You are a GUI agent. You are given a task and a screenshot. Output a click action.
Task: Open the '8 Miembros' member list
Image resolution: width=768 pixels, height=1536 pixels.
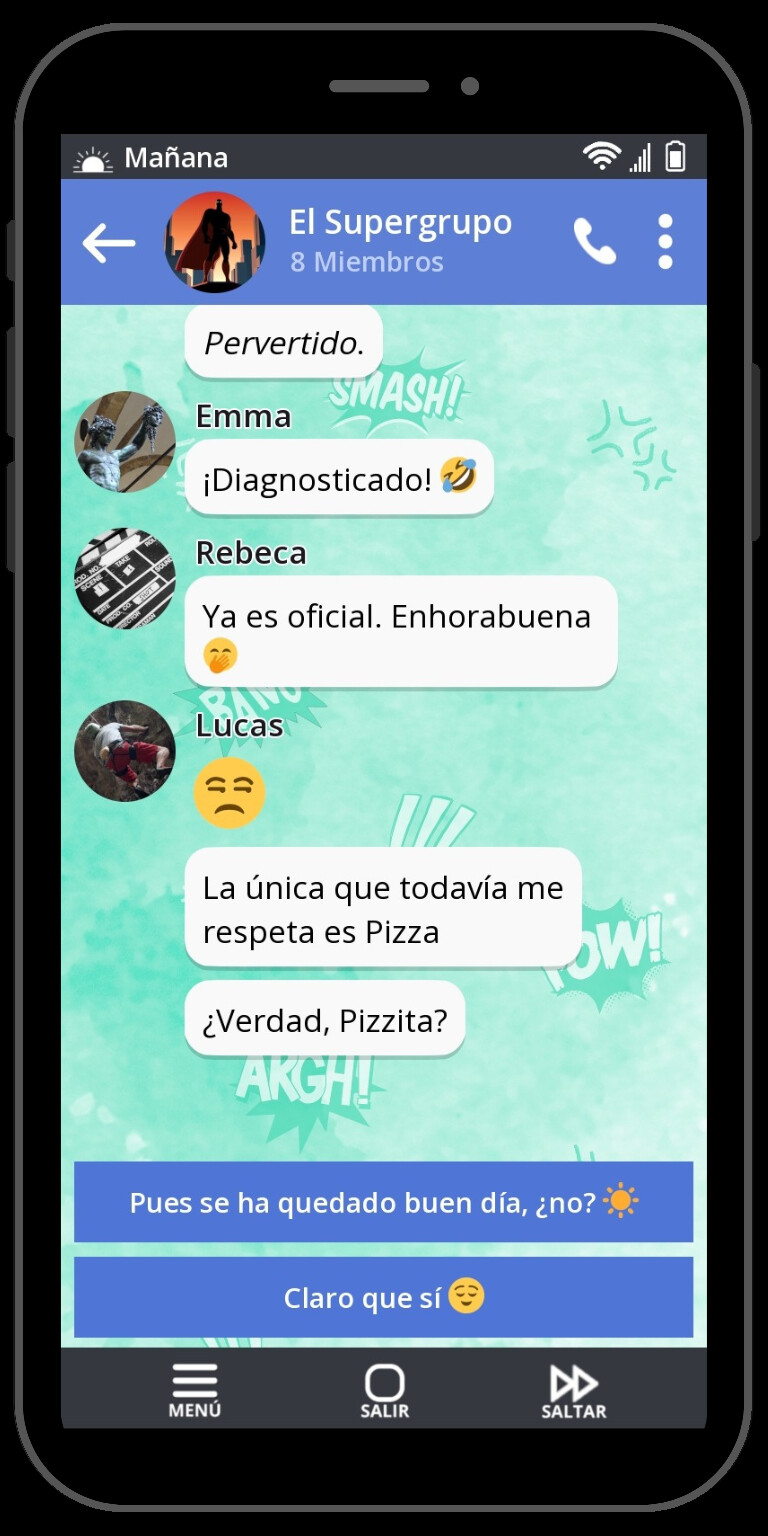[366, 262]
